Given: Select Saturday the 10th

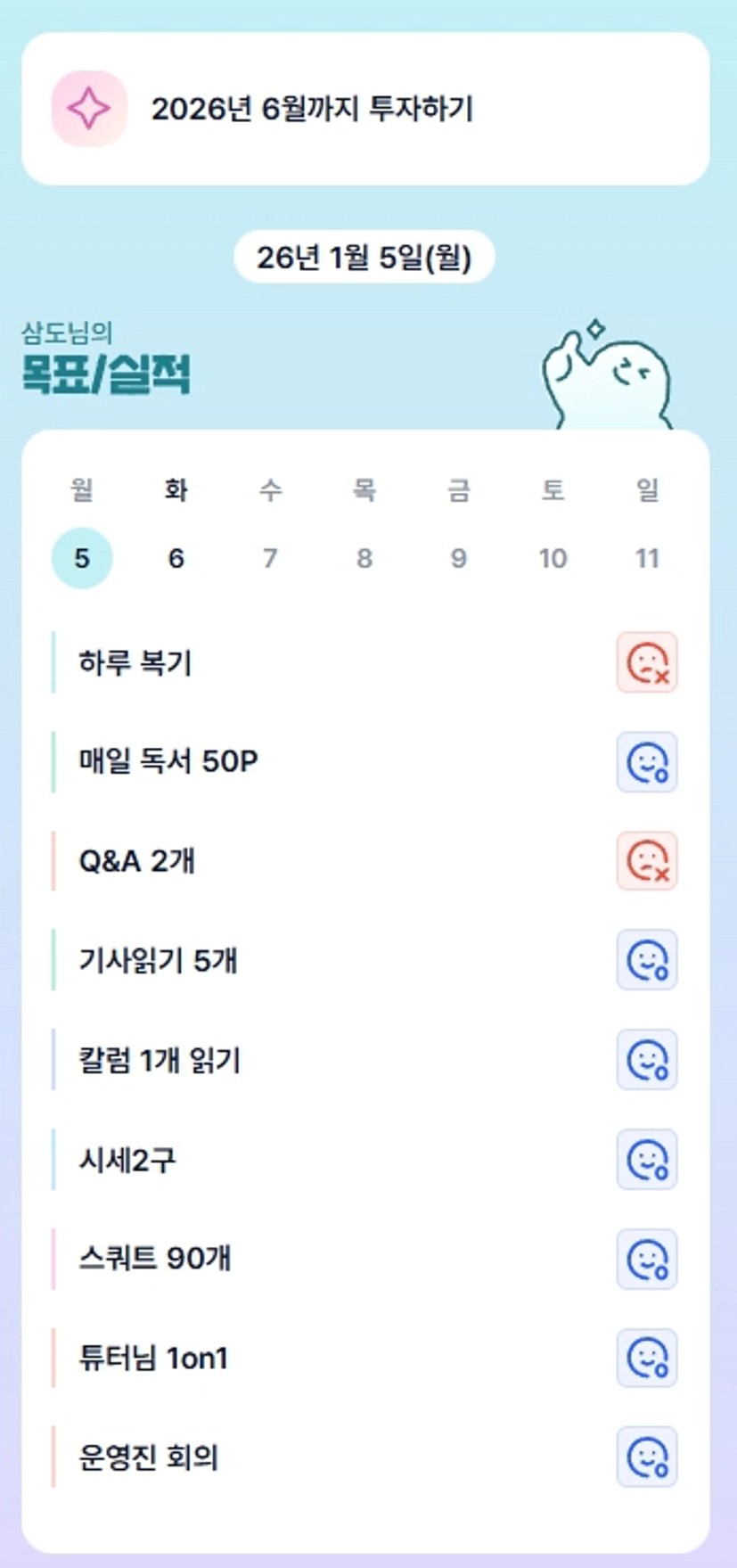Looking at the screenshot, I should 553,558.
